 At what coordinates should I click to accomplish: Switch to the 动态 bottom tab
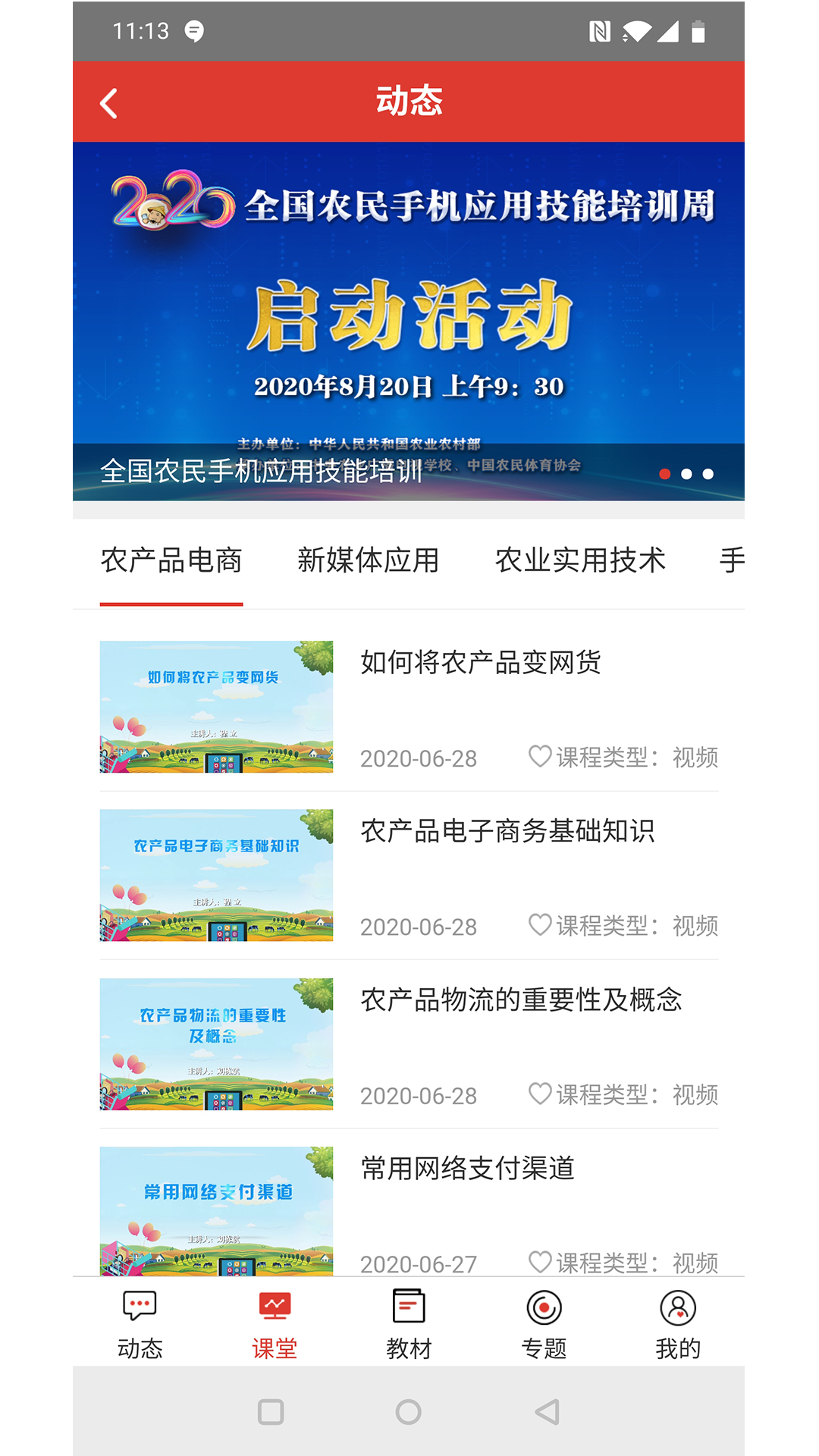click(140, 1324)
